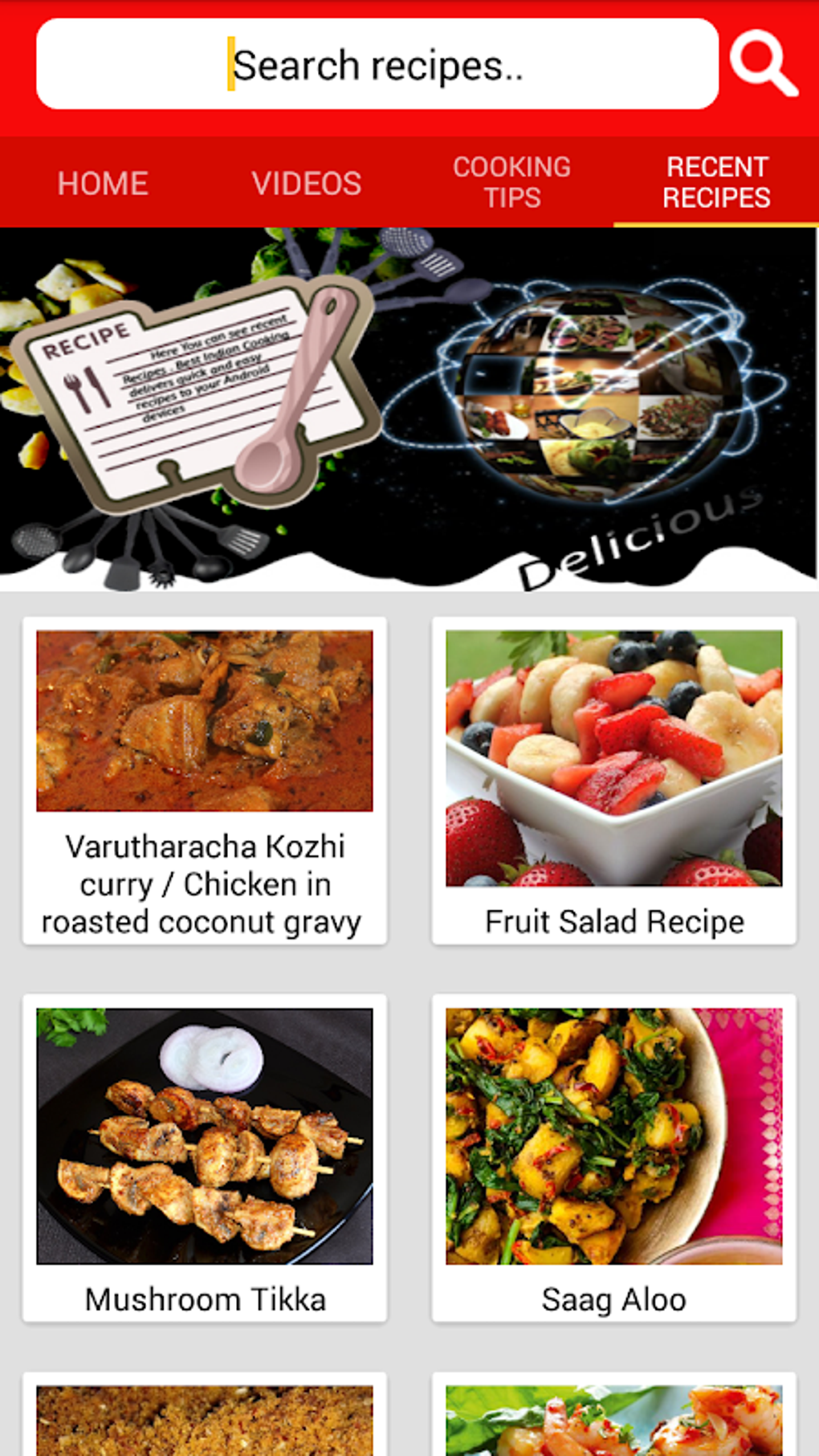Open the Varutharacha Kozhi curry recipe card

[x=205, y=781]
